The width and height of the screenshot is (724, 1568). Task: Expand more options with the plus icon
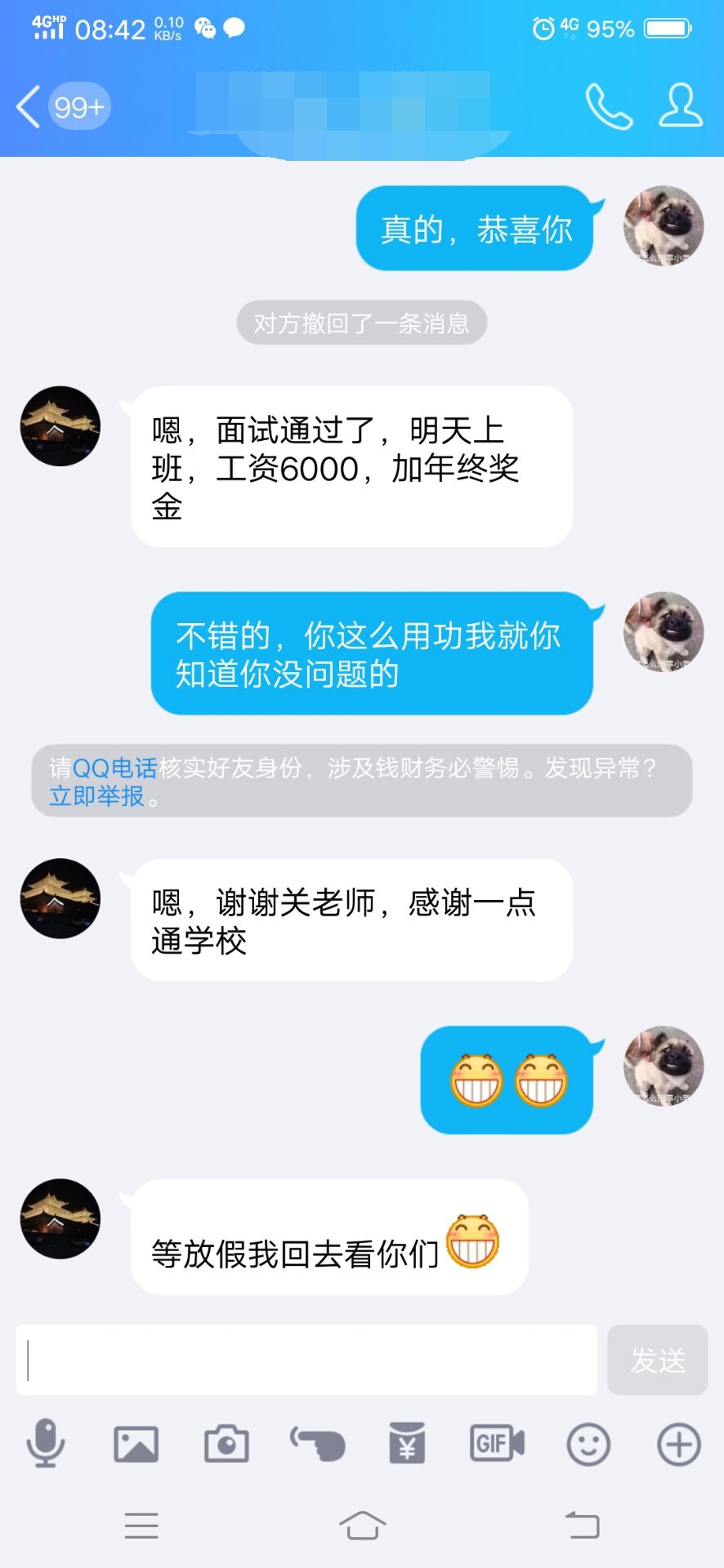678,1444
